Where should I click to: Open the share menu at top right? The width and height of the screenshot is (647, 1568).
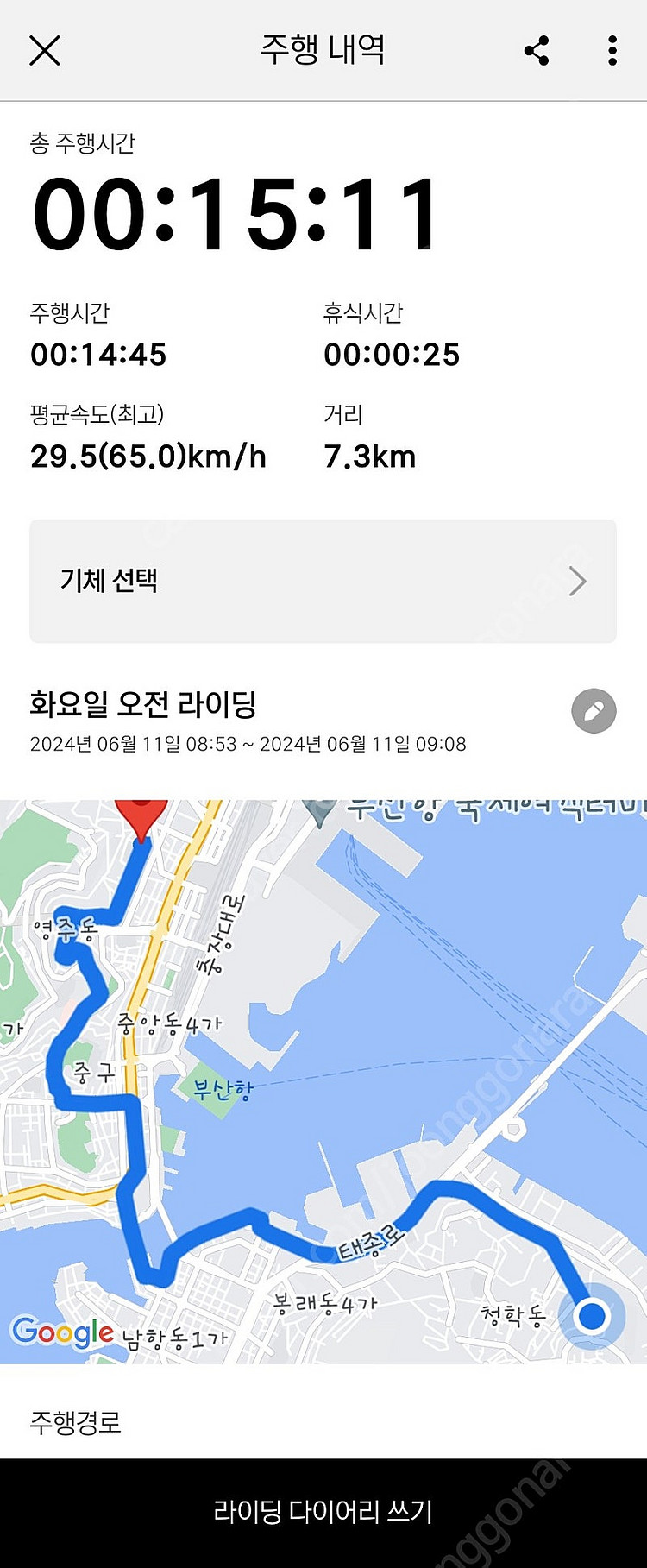(x=537, y=50)
